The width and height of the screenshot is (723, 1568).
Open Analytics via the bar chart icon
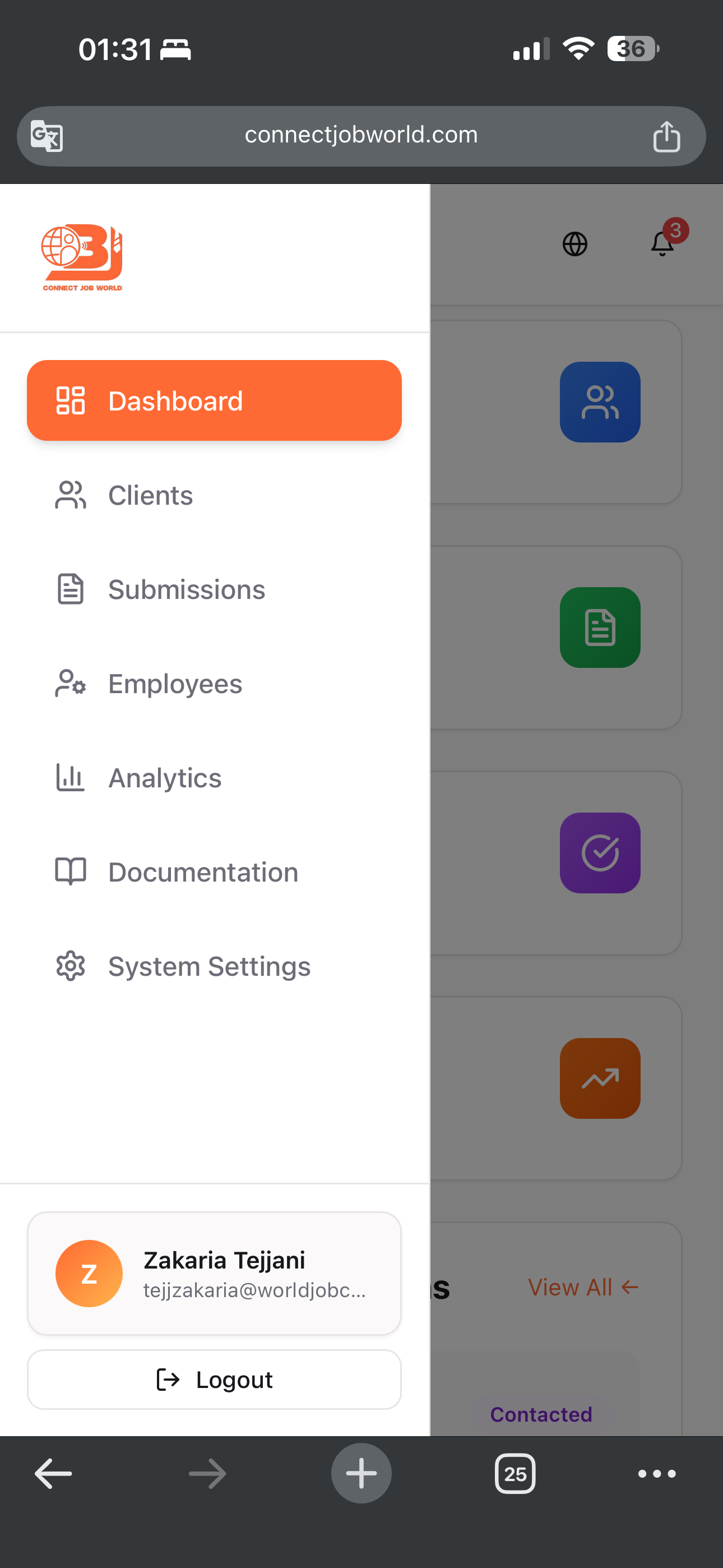69,777
